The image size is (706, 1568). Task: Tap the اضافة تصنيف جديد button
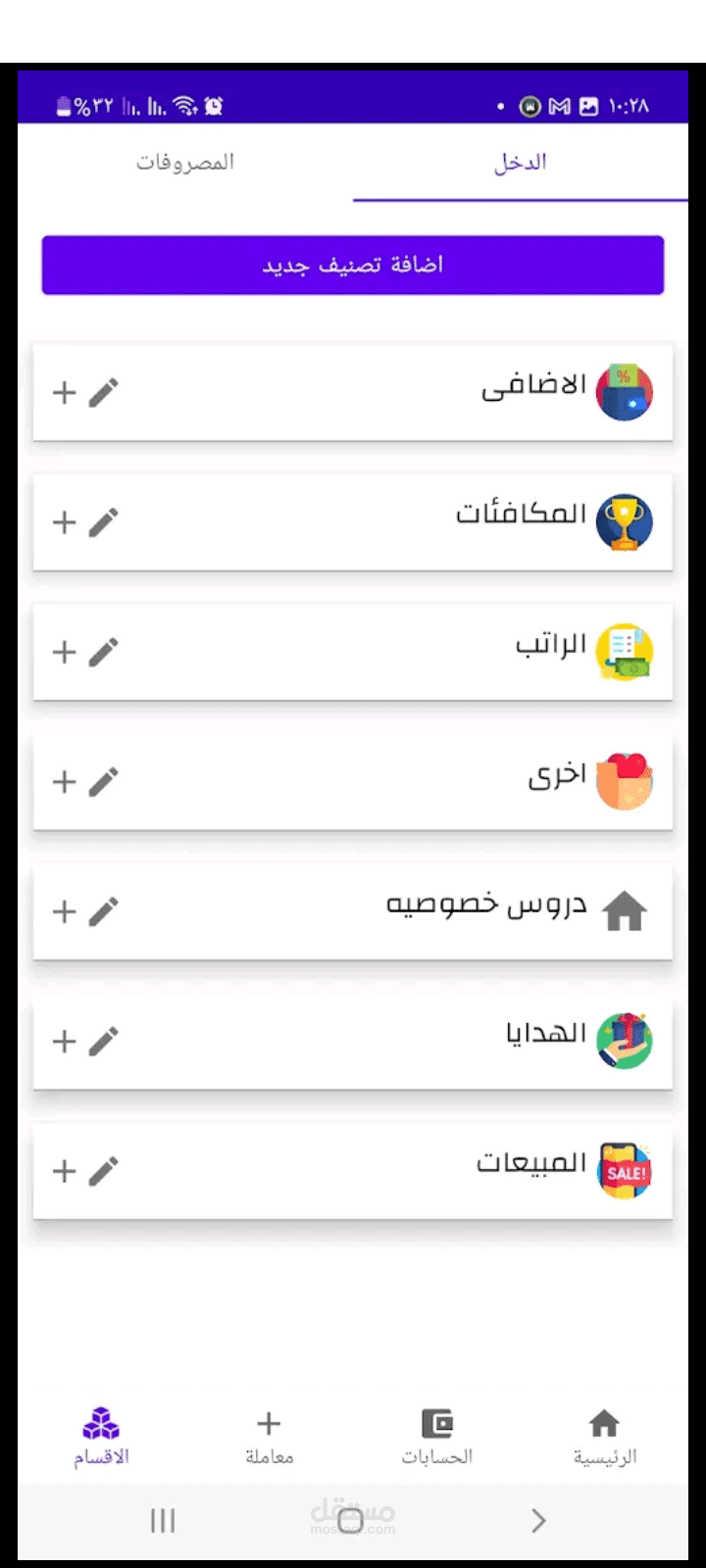(x=353, y=265)
